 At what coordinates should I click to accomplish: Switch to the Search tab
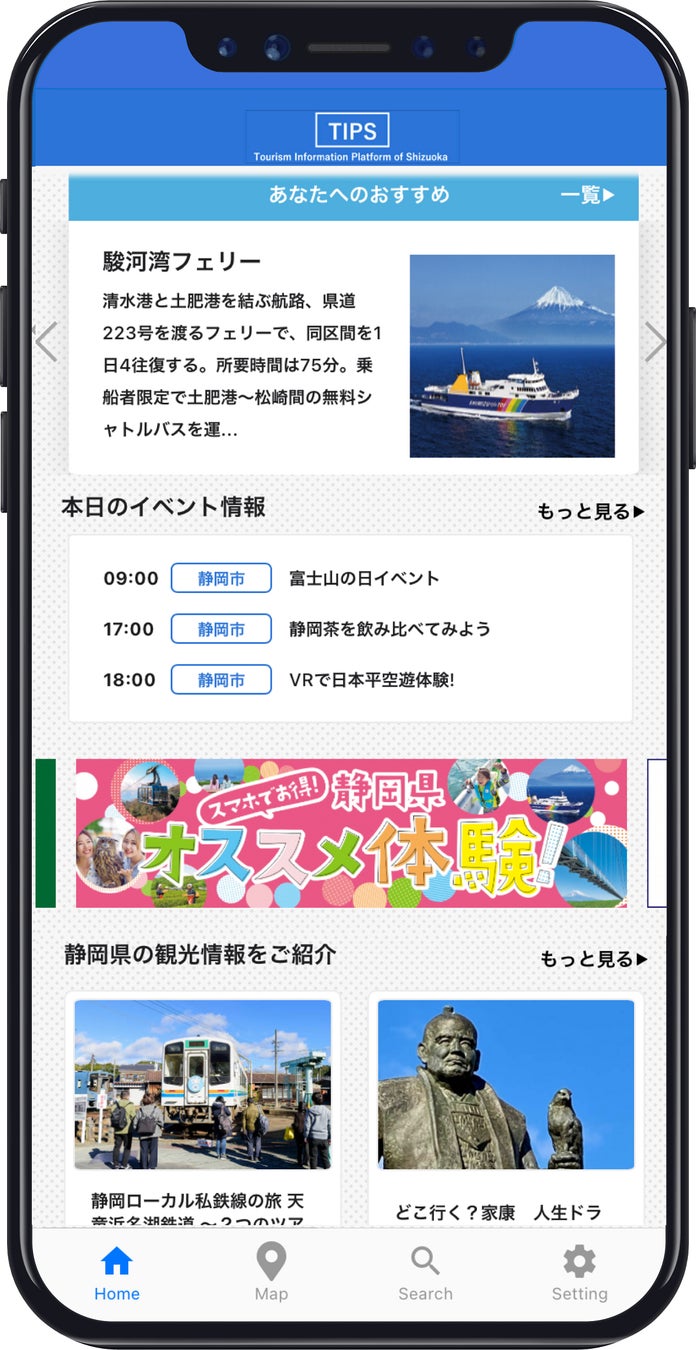click(425, 1273)
